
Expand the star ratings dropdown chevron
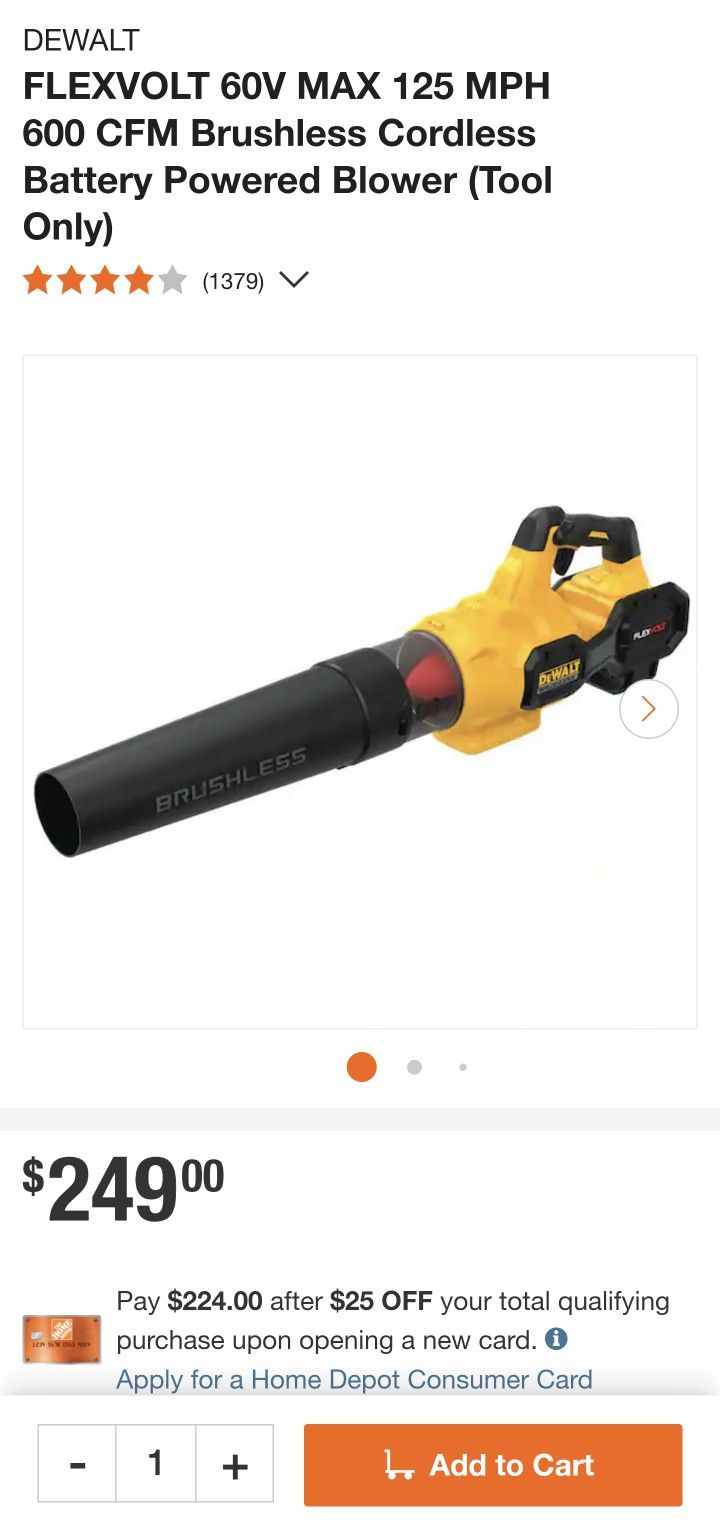(294, 280)
